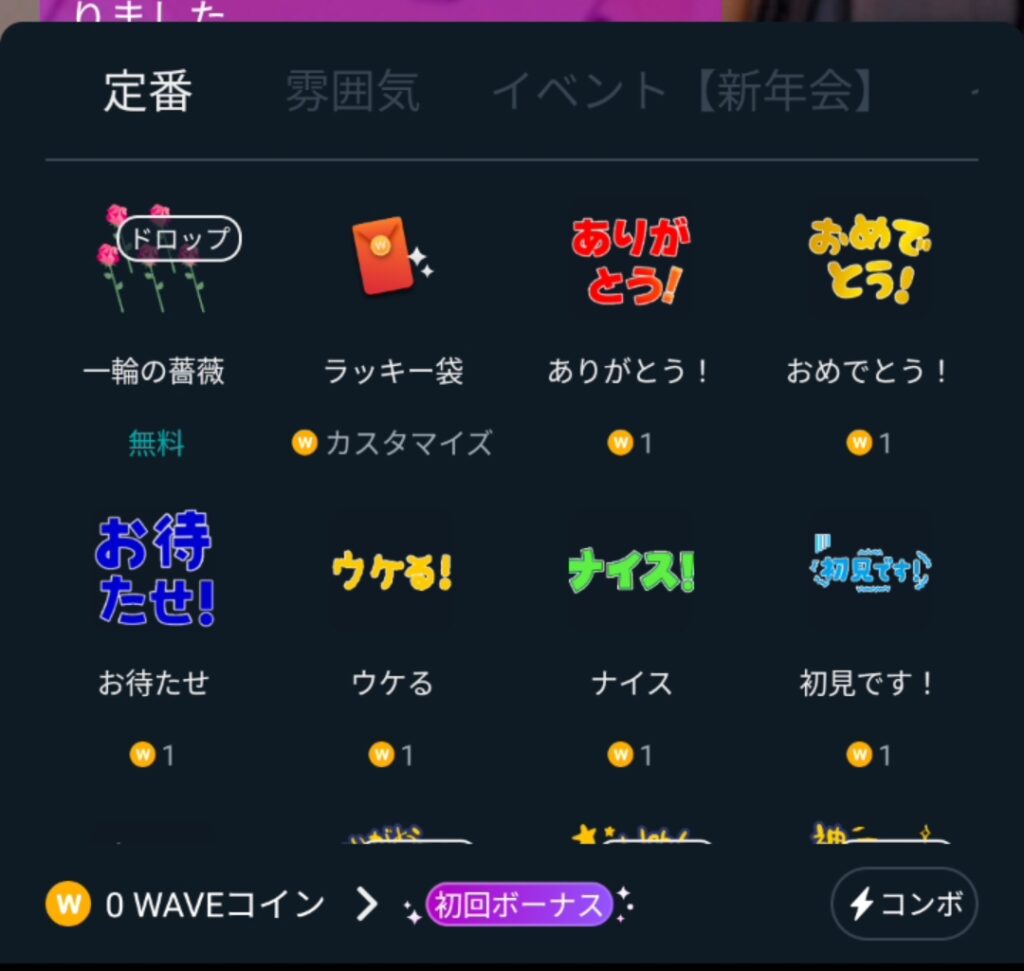Select the 定番 tab
The width and height of the screenshot is (1024, 971).
[148, 92]
